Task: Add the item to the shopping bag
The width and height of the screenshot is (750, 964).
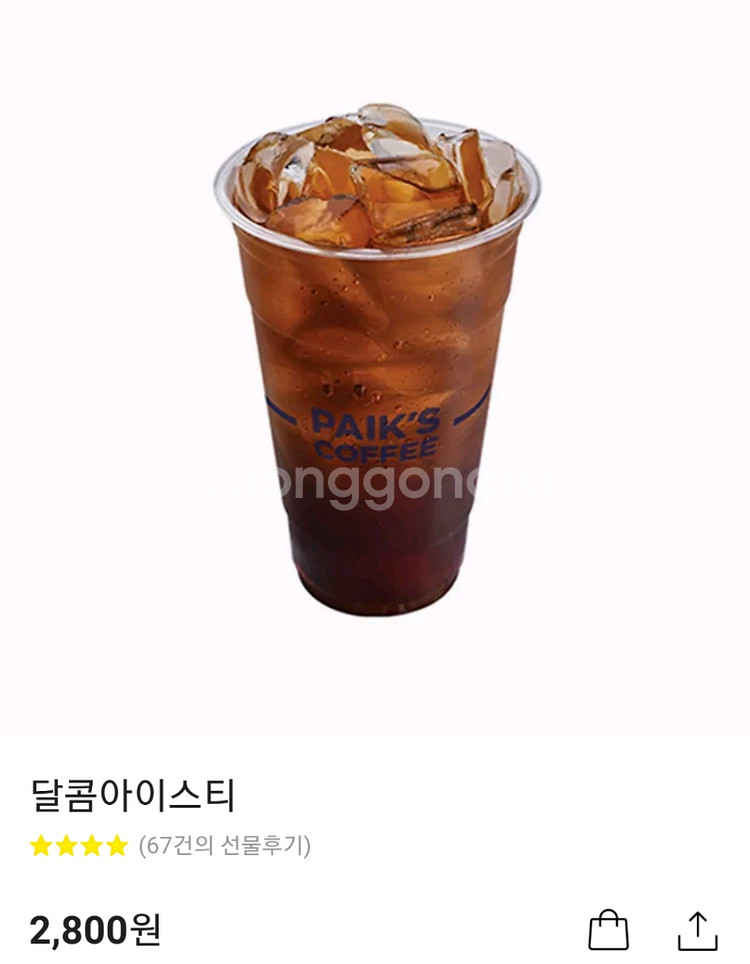Action: [608, 930]
